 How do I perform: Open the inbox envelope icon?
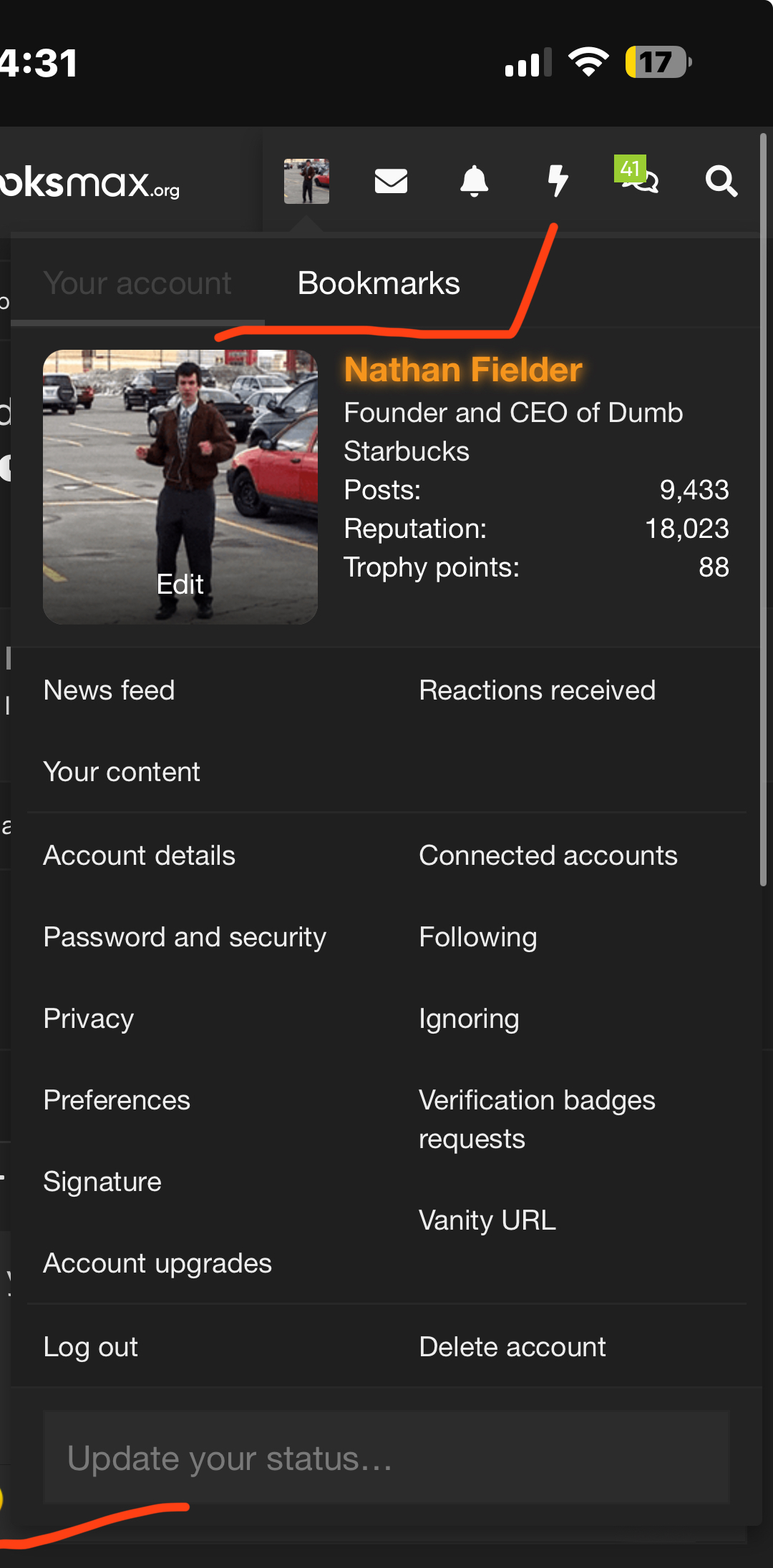tap(391, 181)
